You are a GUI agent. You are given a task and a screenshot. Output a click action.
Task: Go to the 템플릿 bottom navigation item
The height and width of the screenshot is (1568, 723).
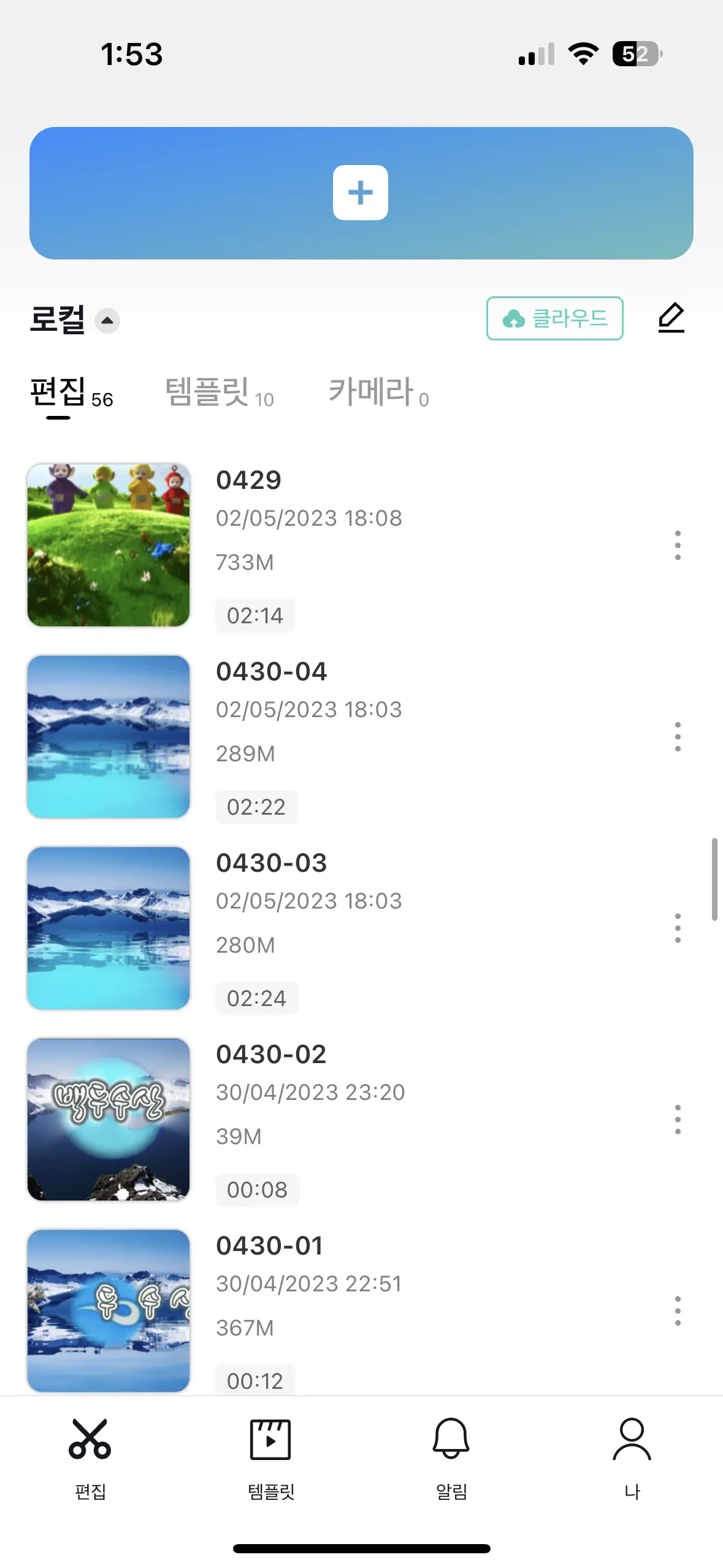click(x=270, y=1455)
